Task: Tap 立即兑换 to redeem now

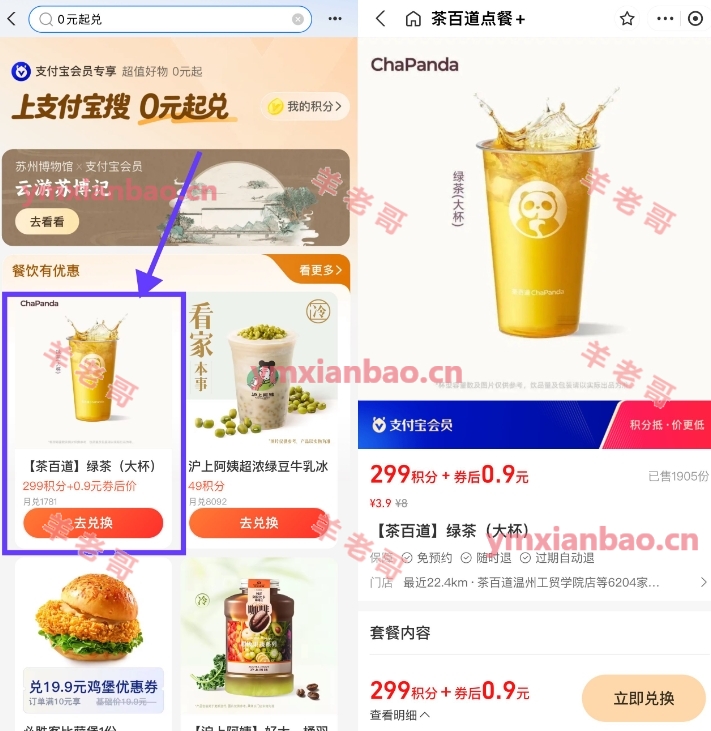Action: click(644, 699)
